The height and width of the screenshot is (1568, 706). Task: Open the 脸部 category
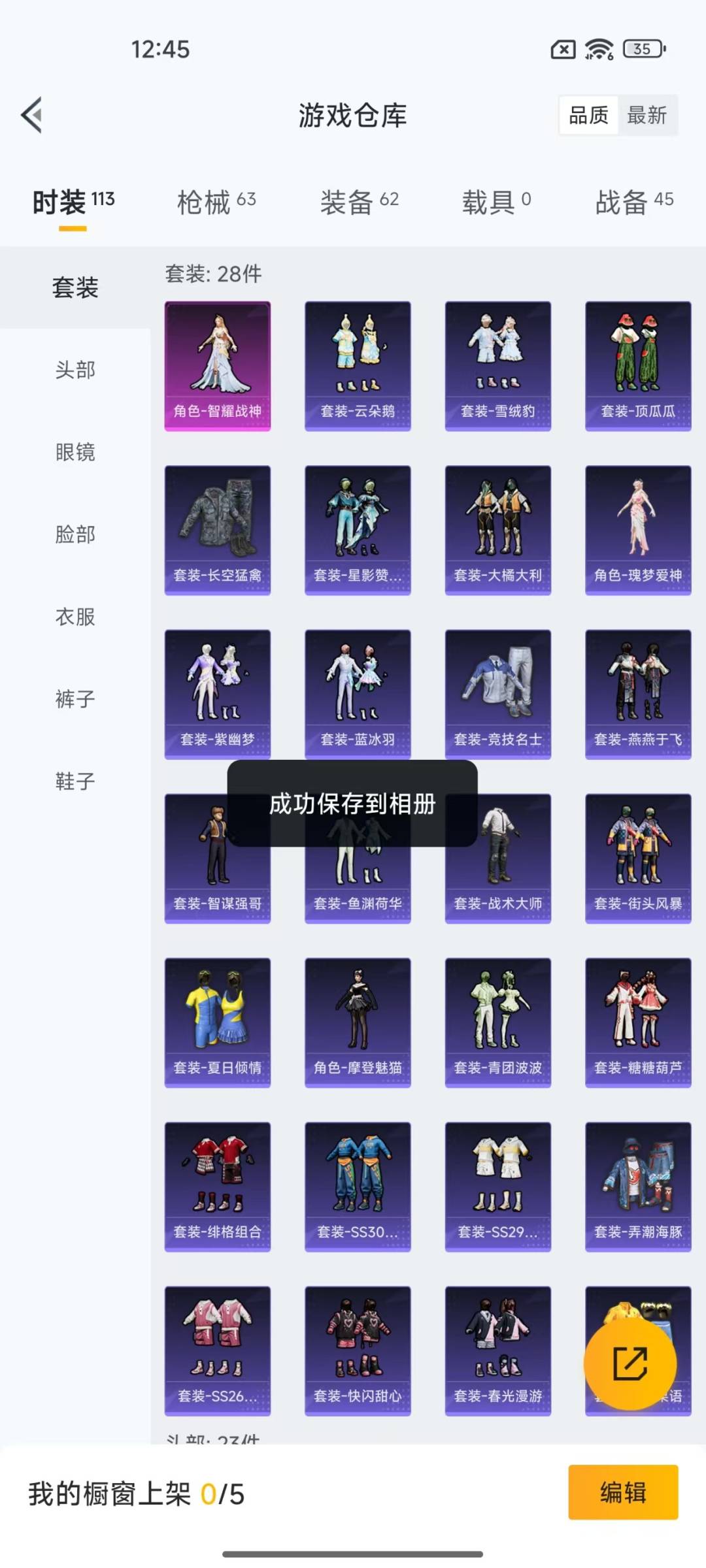(75, 534)
